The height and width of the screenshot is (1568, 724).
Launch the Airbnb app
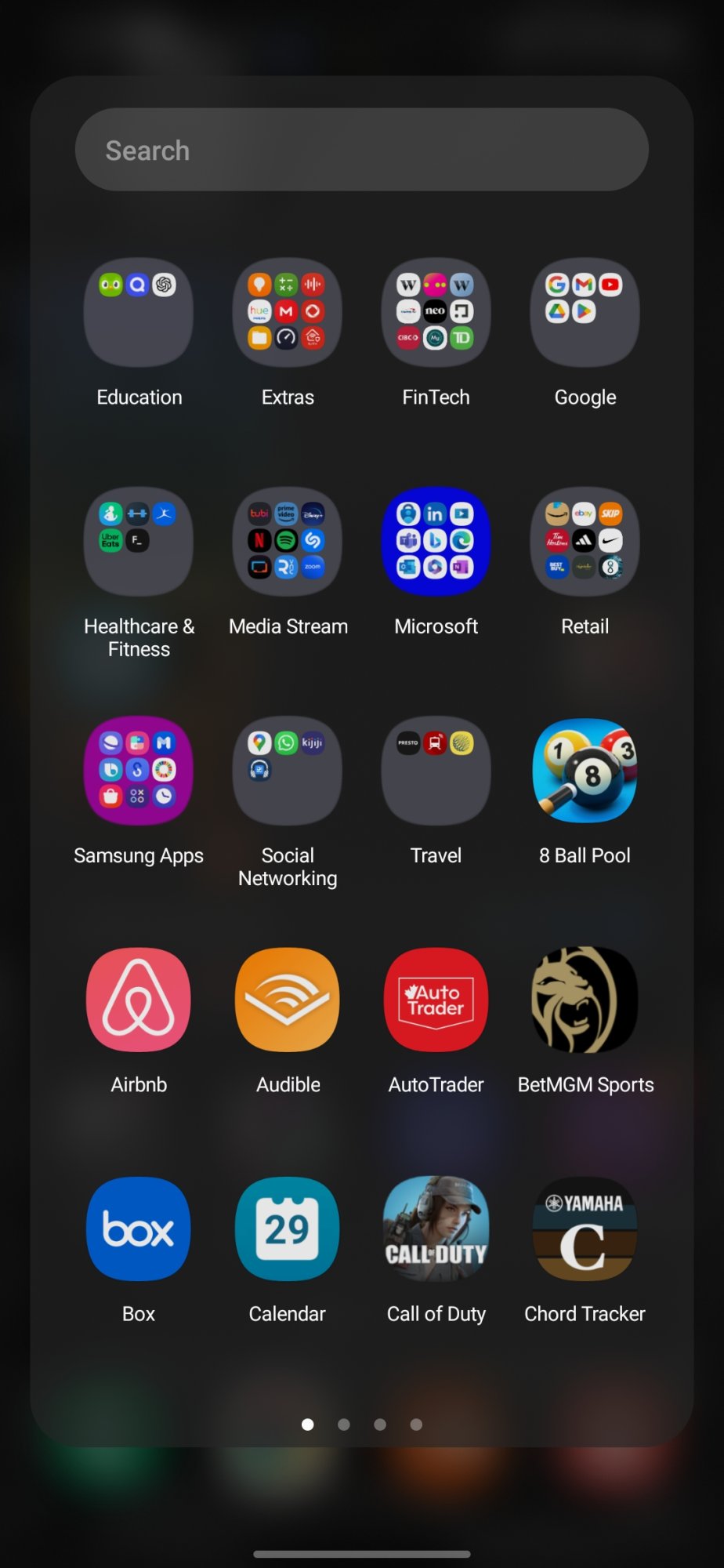pyautogui.click(x=139, y=1000)
